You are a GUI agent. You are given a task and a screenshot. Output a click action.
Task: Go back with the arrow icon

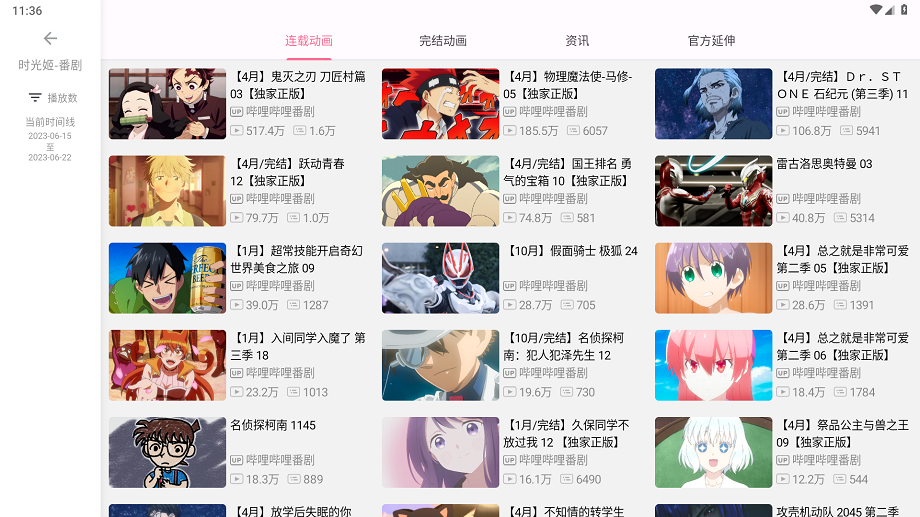[x=50, y=38]
